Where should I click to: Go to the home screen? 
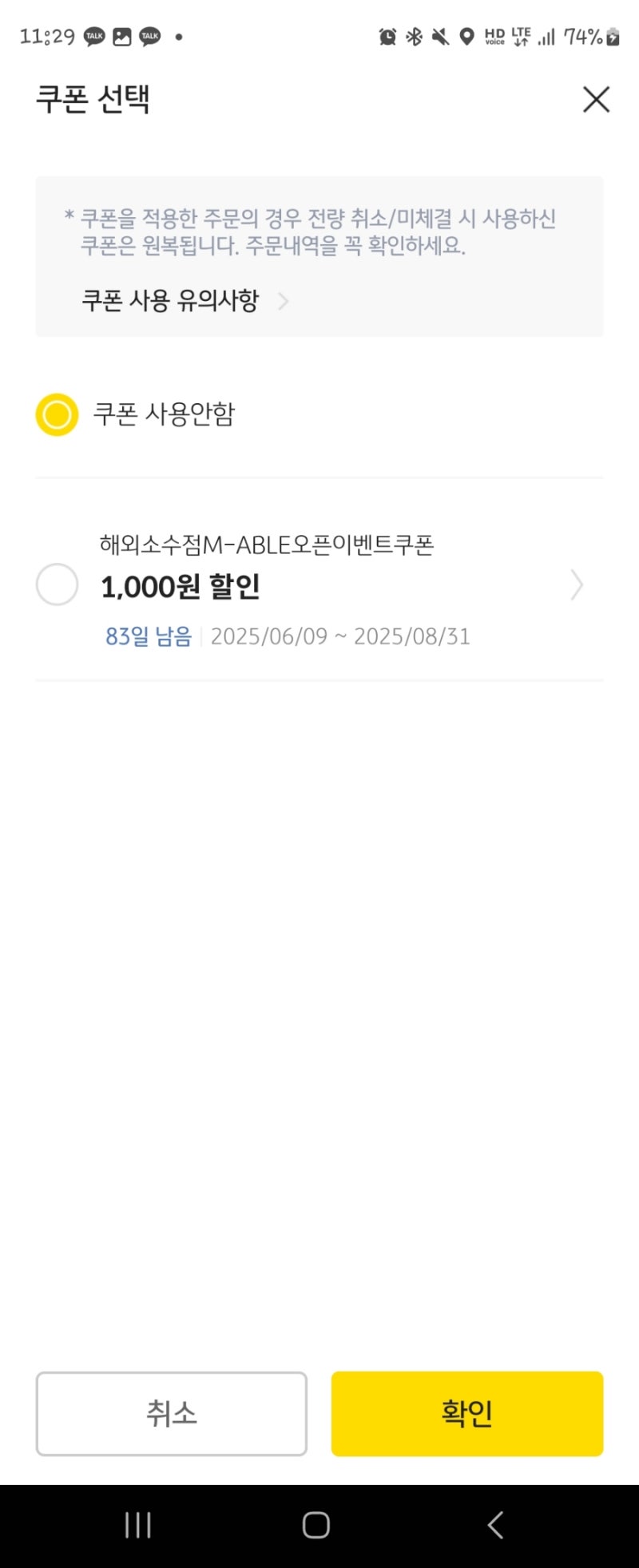316,1525
